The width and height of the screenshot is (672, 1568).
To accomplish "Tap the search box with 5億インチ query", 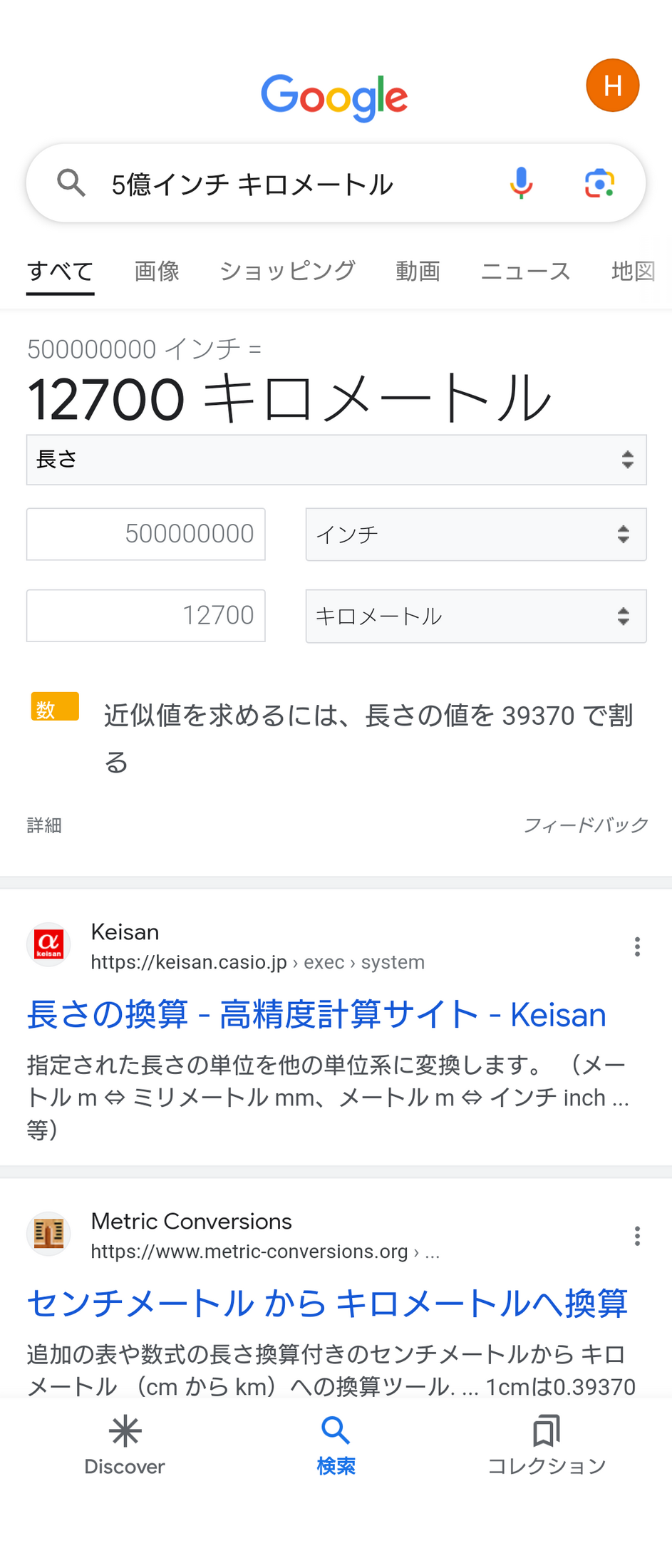I will click(285, 184).
